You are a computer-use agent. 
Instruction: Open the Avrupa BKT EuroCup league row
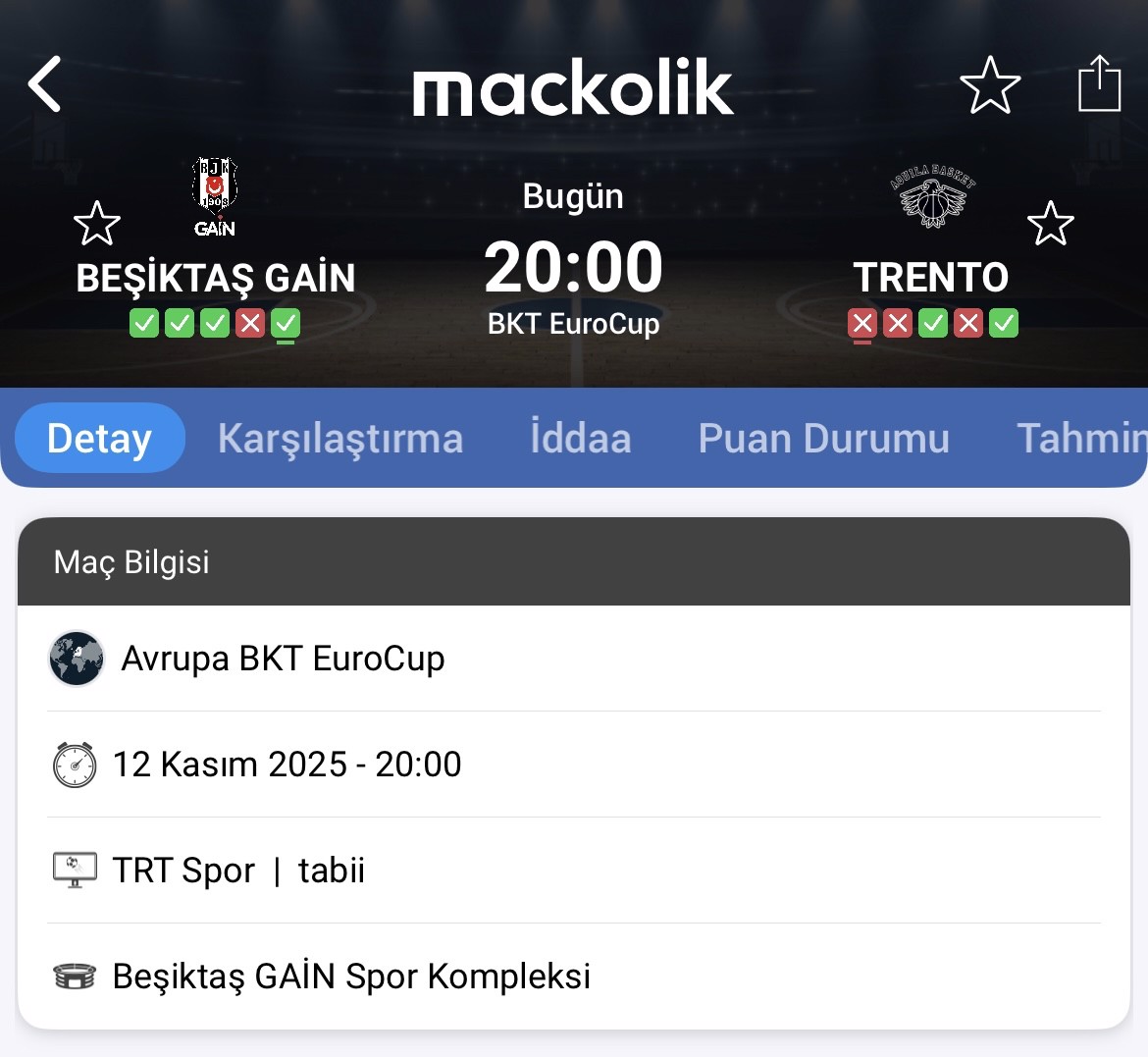[x=574, y=659]
